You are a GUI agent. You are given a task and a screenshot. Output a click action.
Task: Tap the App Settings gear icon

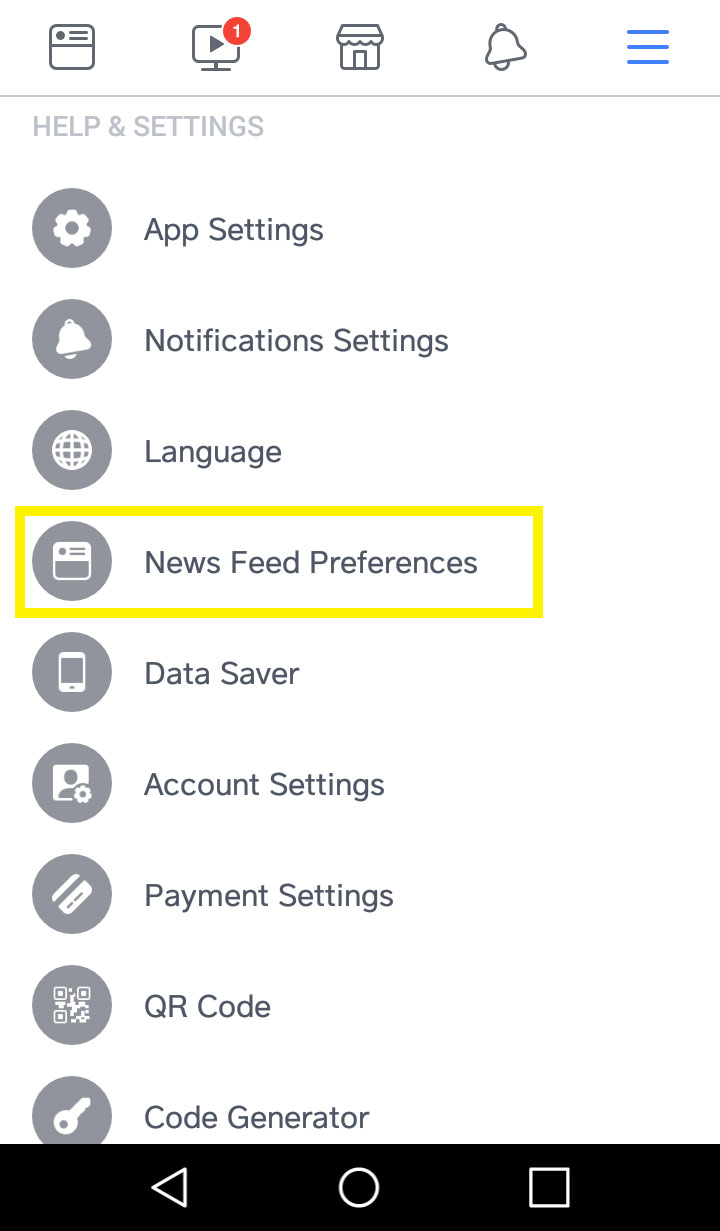72,228
